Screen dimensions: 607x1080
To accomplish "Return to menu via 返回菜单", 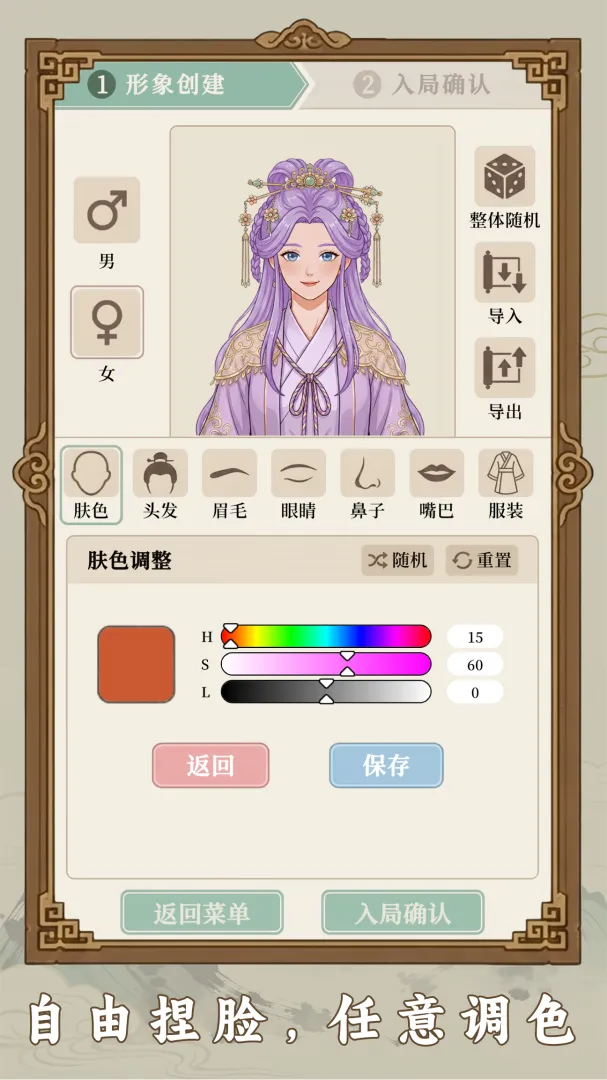I will click(202, 913).
